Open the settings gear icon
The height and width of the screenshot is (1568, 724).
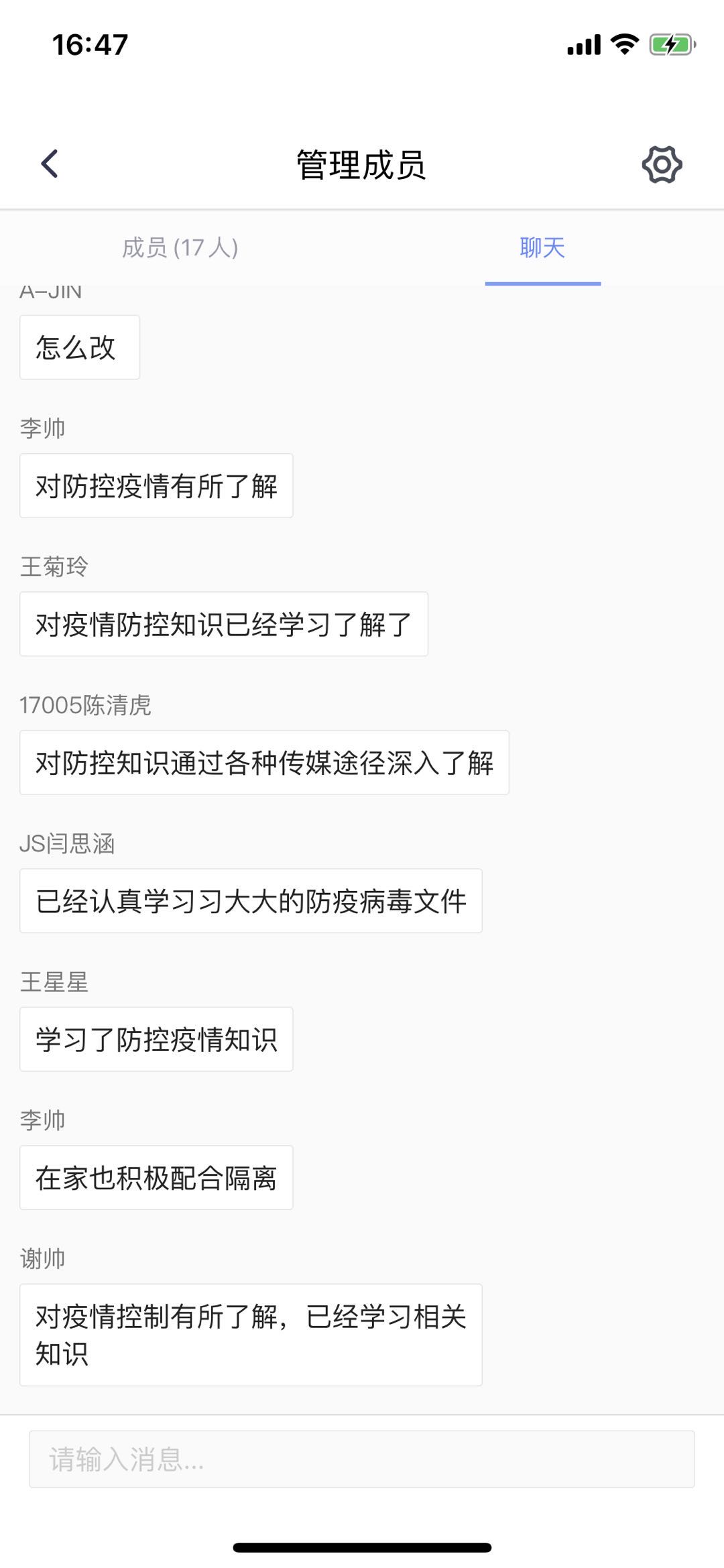(x=662, y=164)
